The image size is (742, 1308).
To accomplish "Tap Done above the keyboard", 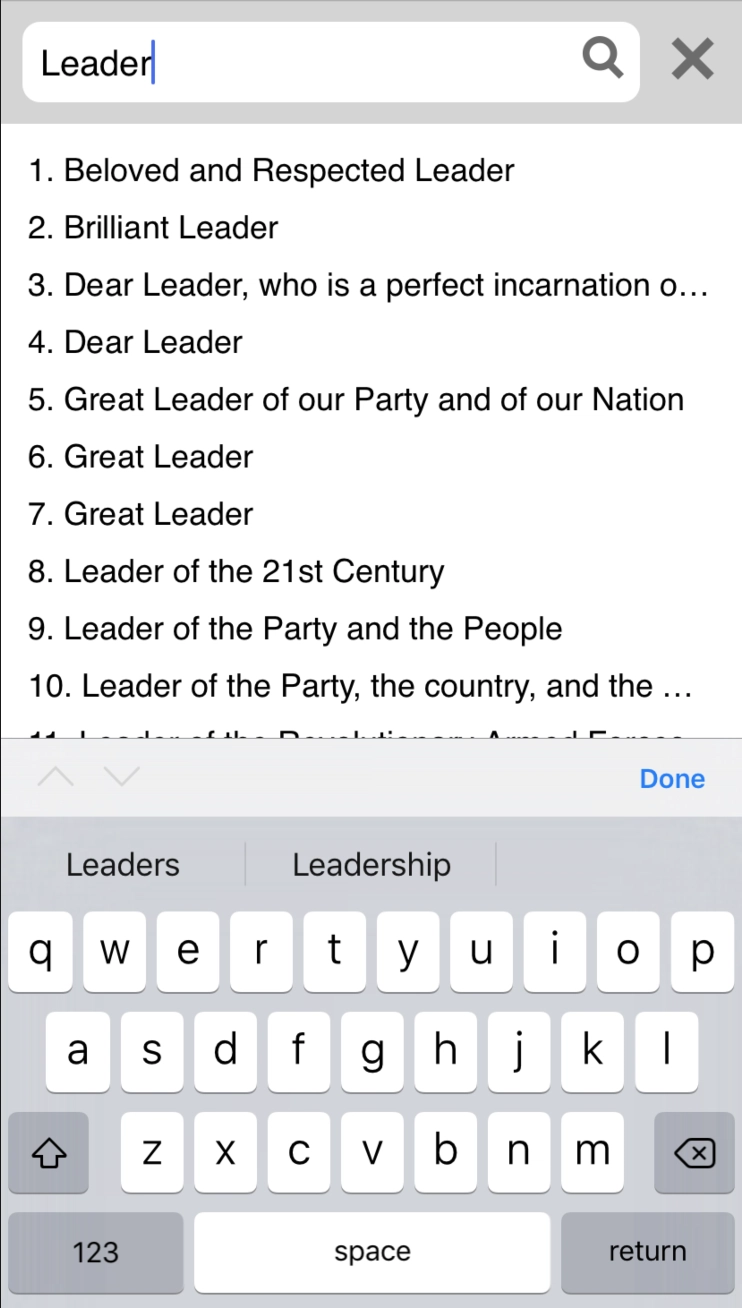I will (x=672, y=779).
